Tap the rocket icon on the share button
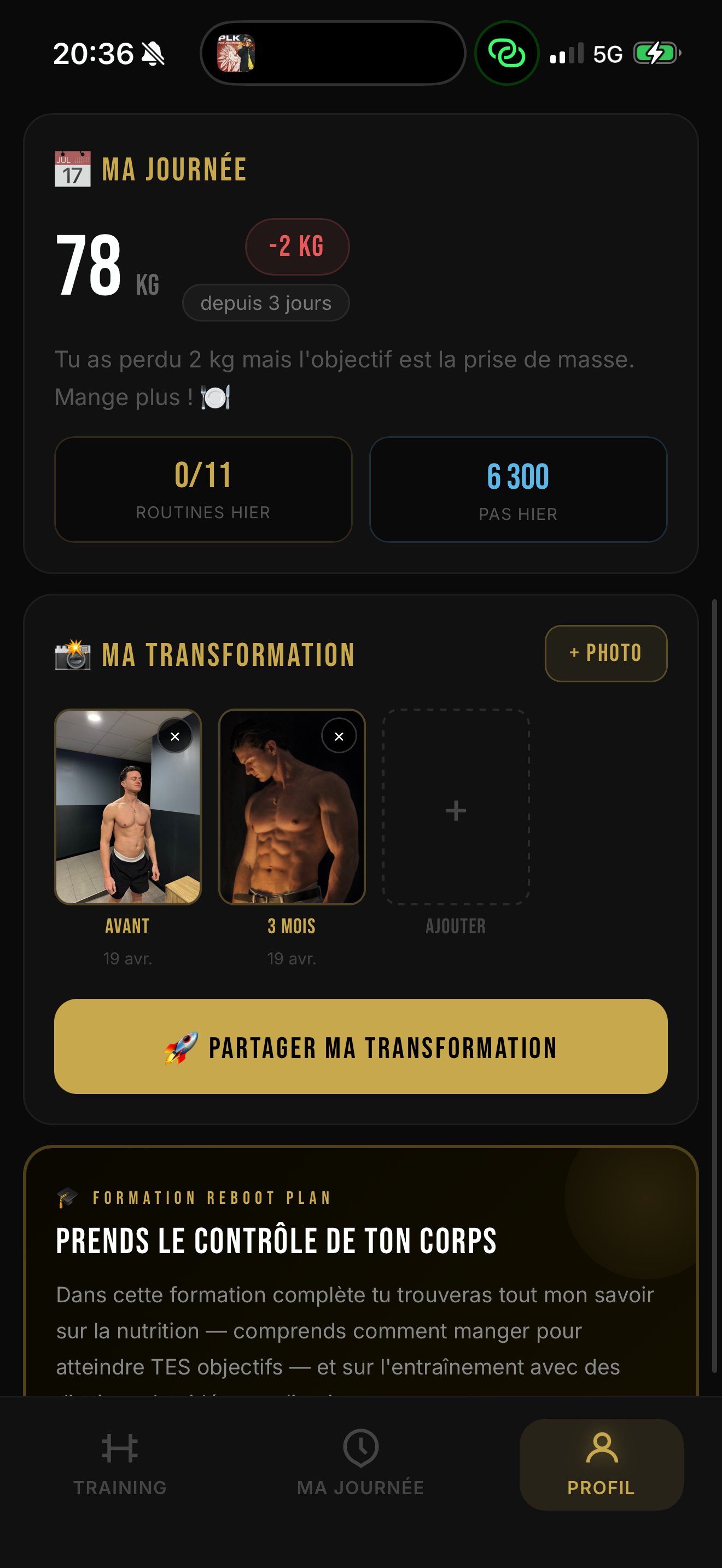Viewport: 722px width, 1568px height. click(x=179, y=1046)
